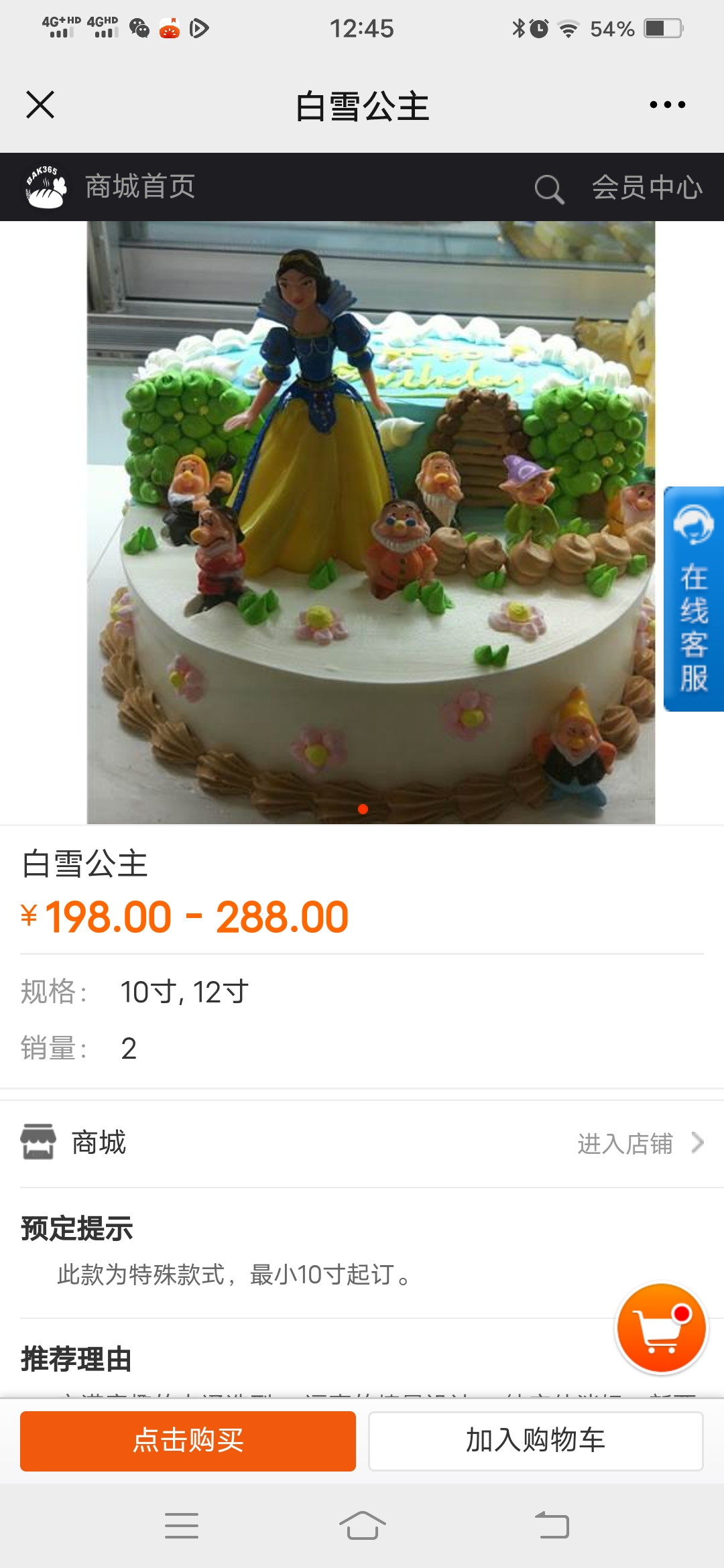View the Snow White cake photo

(371, 523)
